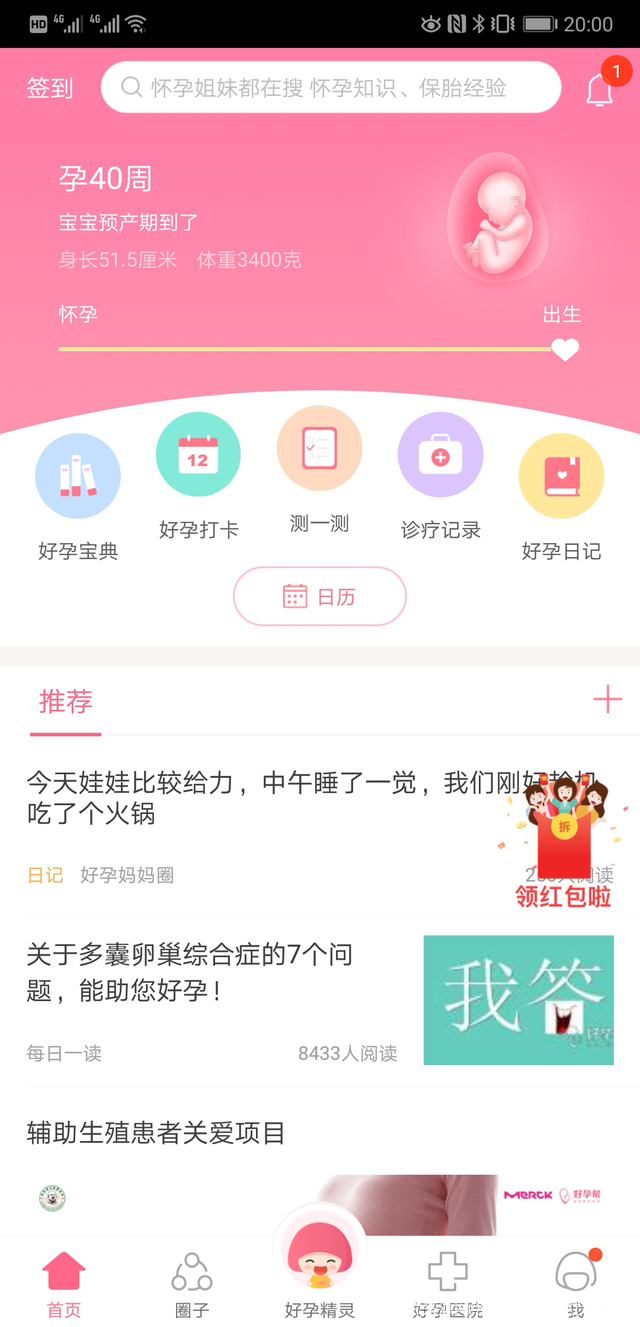Viewport: 640px width, 1327px height.
Task: View 诊疗记录 medical records
Action: click(440, 455)
